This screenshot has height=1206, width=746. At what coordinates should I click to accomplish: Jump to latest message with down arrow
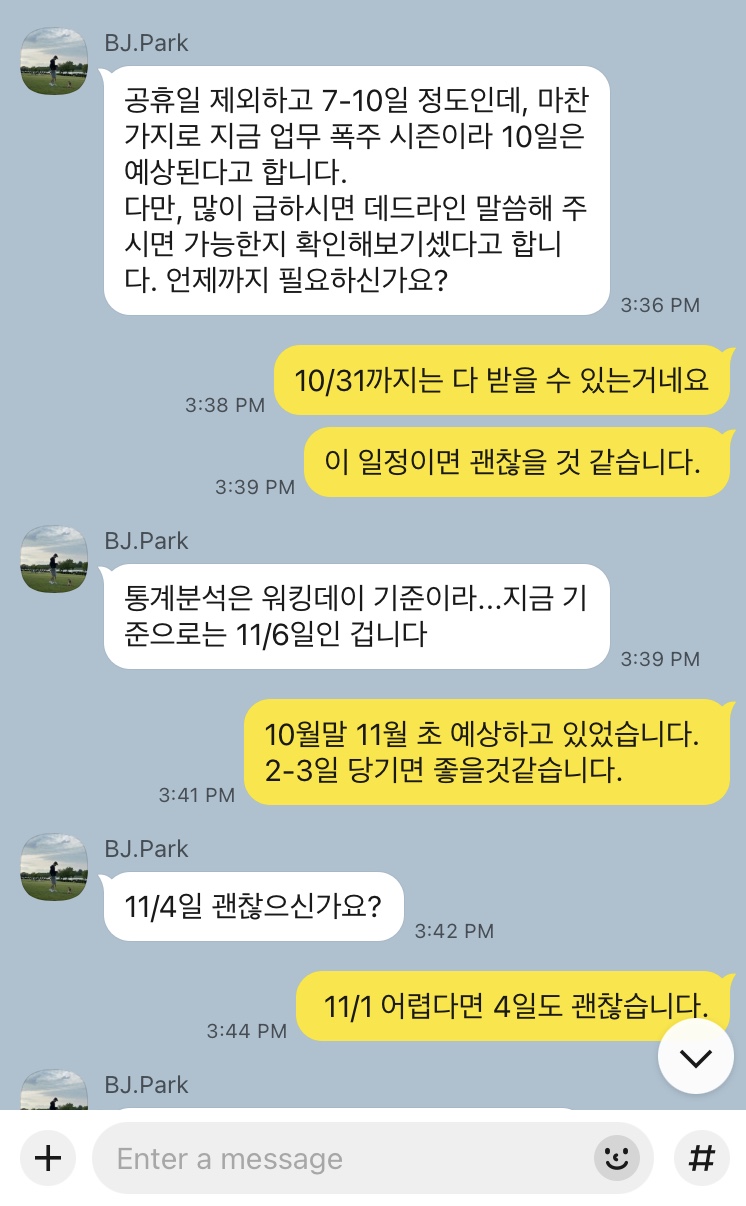point(695,1057)
